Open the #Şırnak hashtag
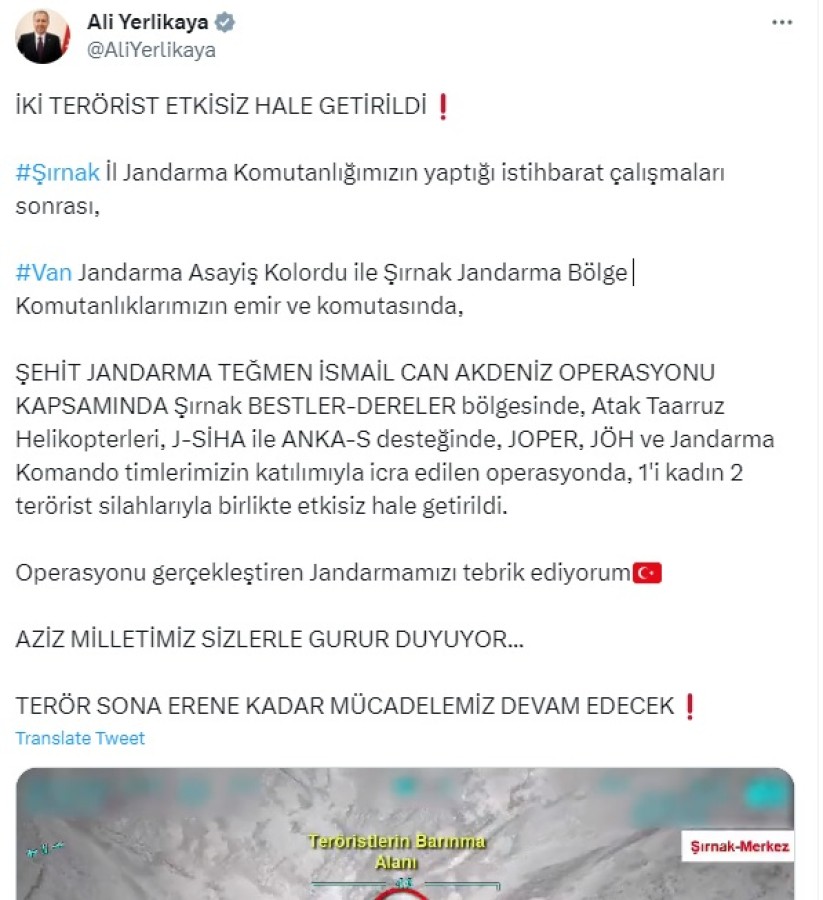This screenshot has height=900, width=823. (x=58, y=172)
